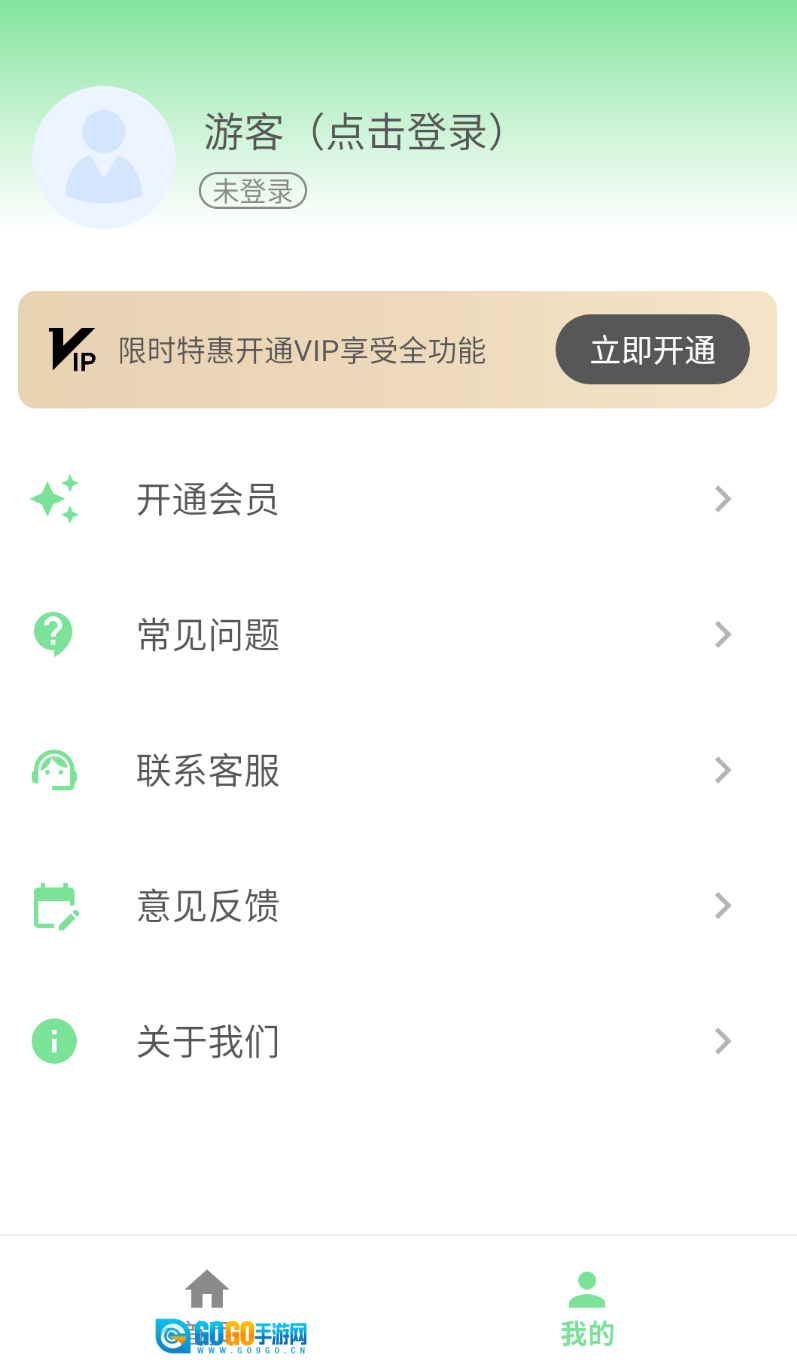Select the headset icon beside 联系客服

click(x=54, y=770)
